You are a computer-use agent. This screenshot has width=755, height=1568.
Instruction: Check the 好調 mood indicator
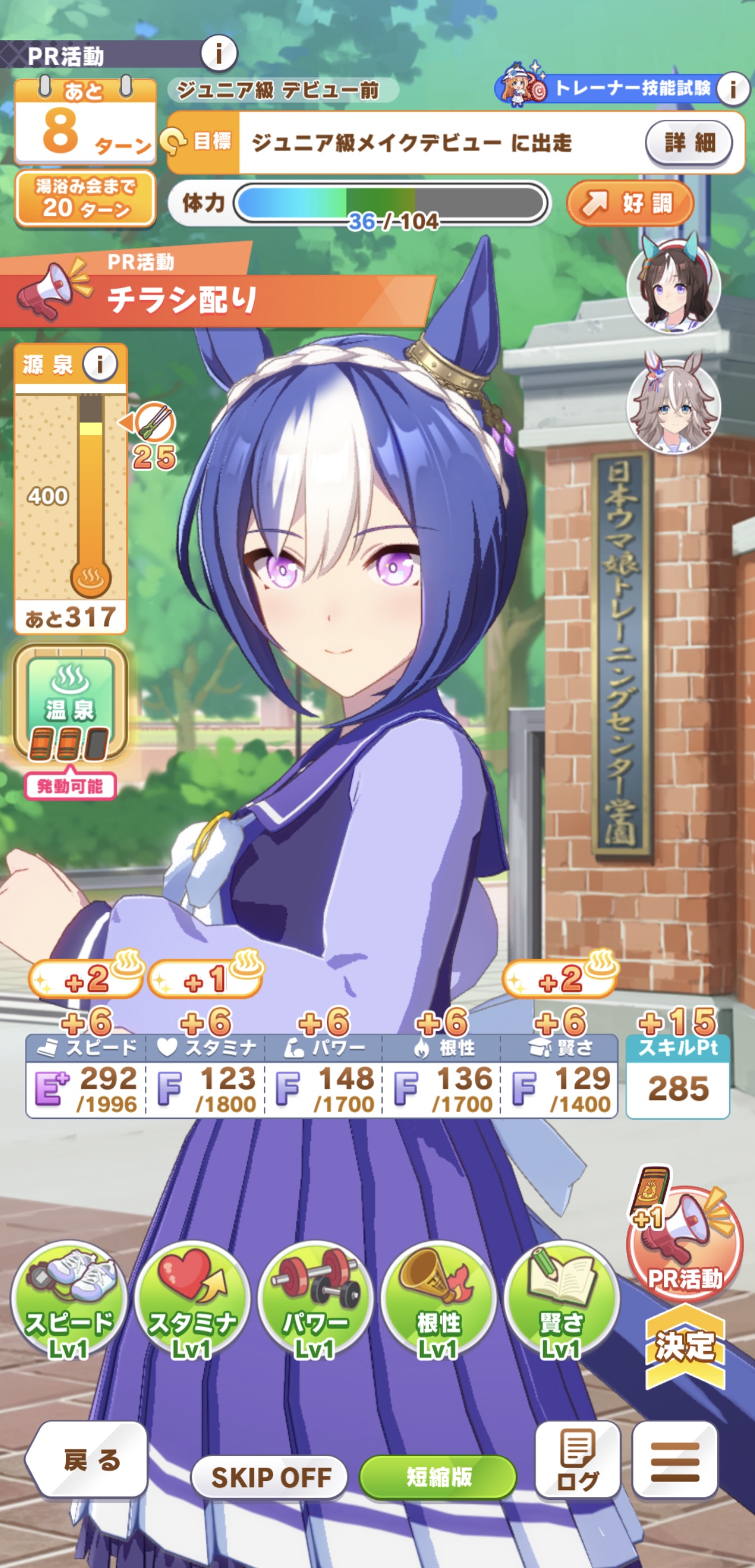pyautogui.click(x=630, y=203)
